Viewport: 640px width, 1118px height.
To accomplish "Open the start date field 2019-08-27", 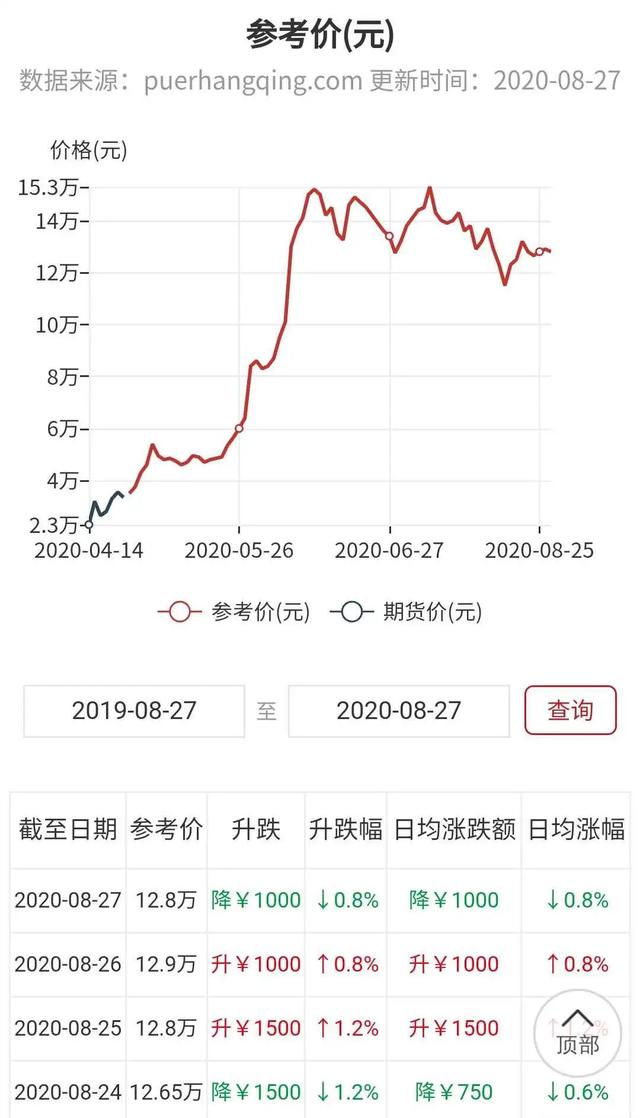I will (x=134, y=711).
